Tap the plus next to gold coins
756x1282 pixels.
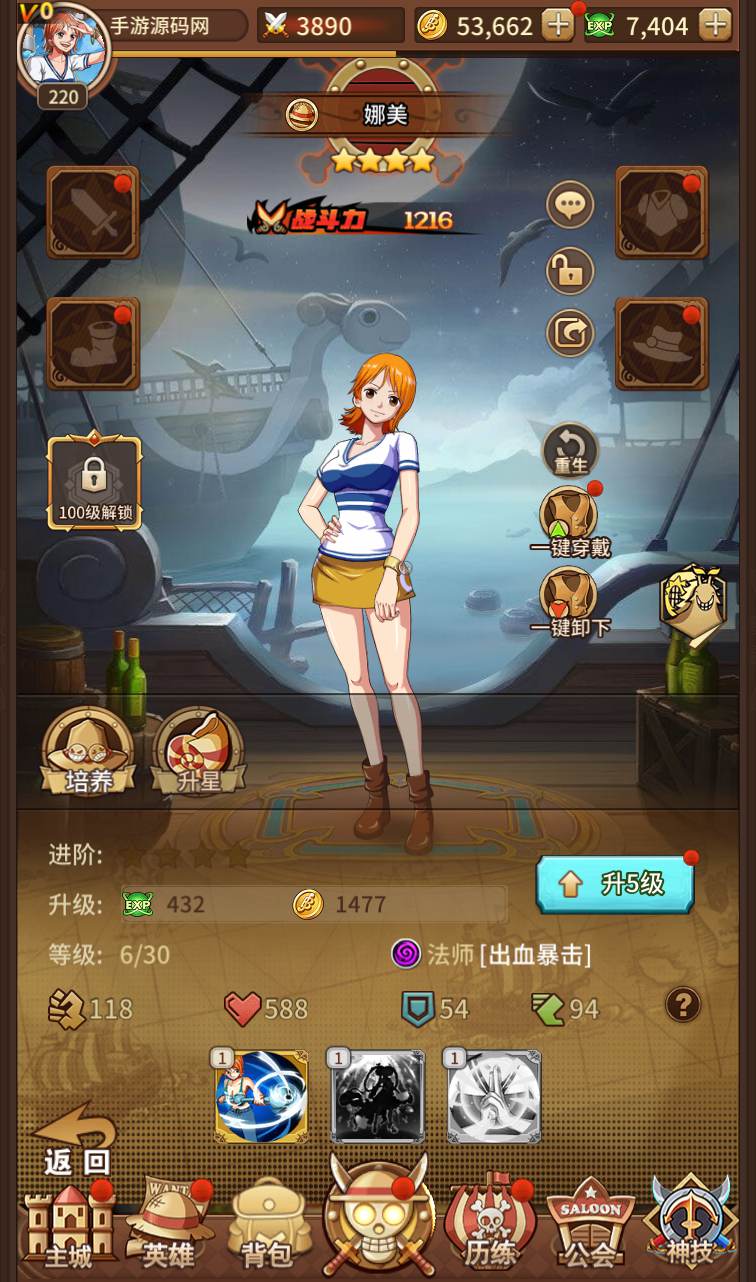click(x=557, y=25)
